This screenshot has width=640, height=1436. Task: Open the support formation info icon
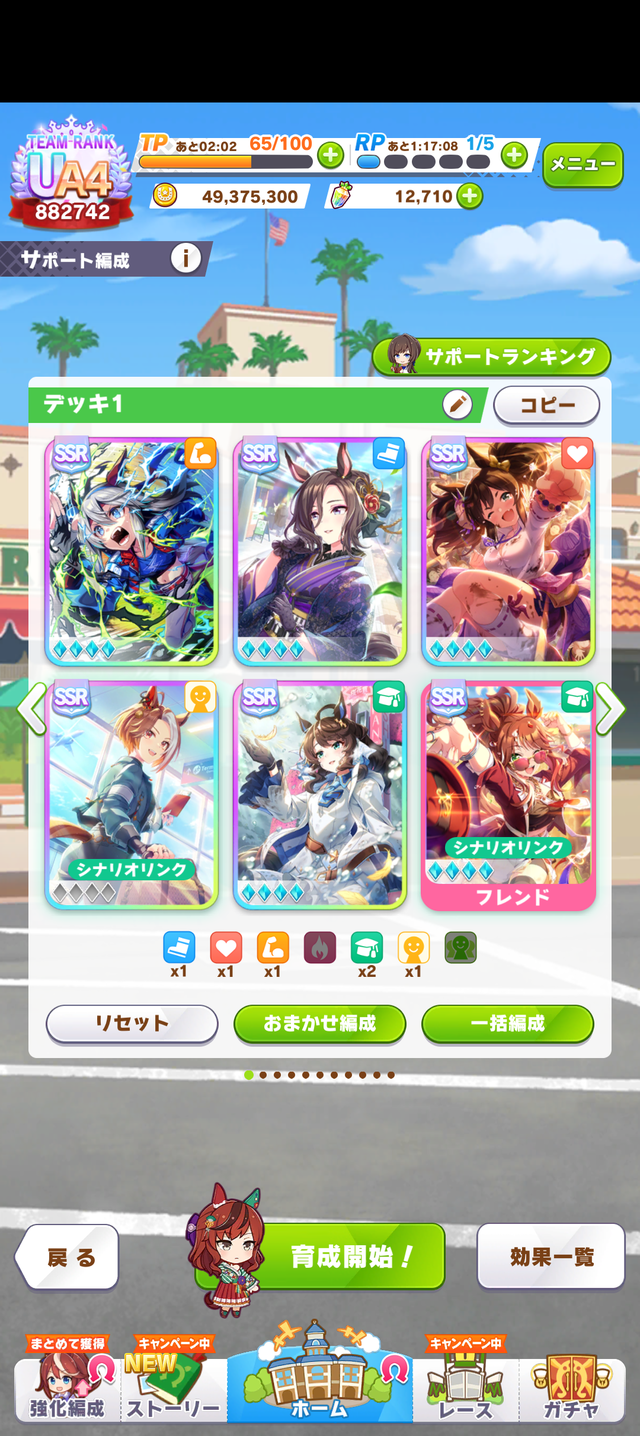[185, 259]
